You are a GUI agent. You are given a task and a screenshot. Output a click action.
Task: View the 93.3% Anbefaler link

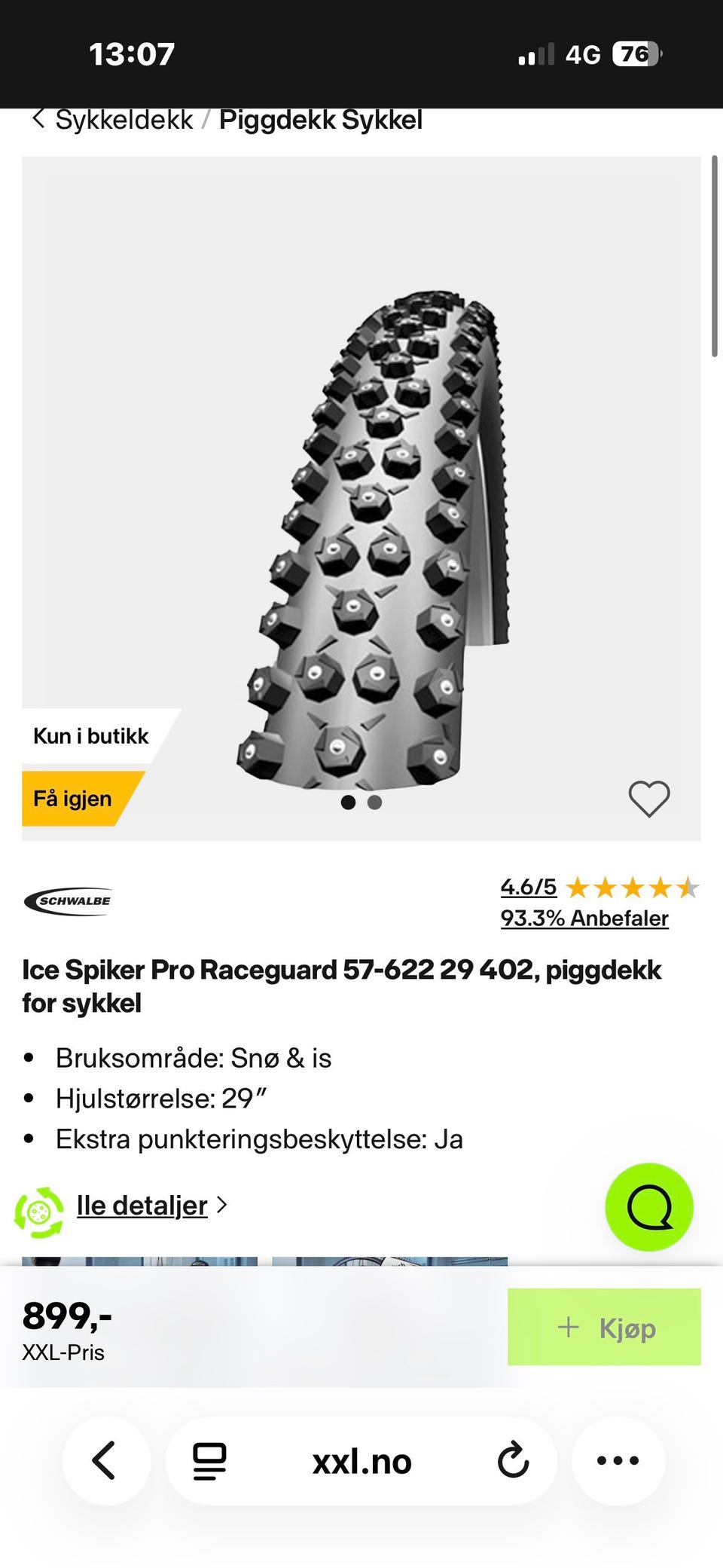(584, 918)
